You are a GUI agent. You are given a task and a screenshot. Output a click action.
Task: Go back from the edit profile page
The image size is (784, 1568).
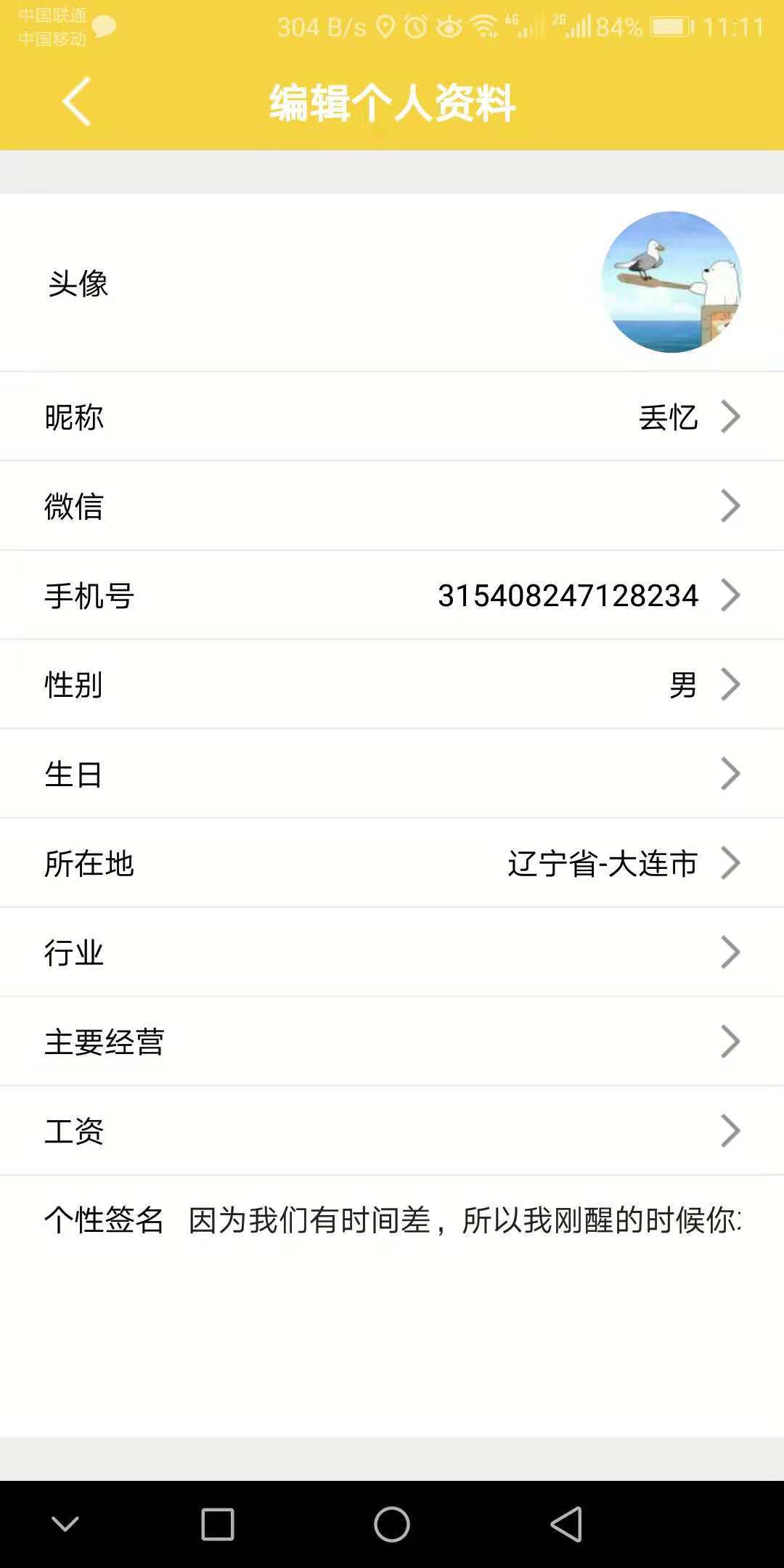[77, 102]
